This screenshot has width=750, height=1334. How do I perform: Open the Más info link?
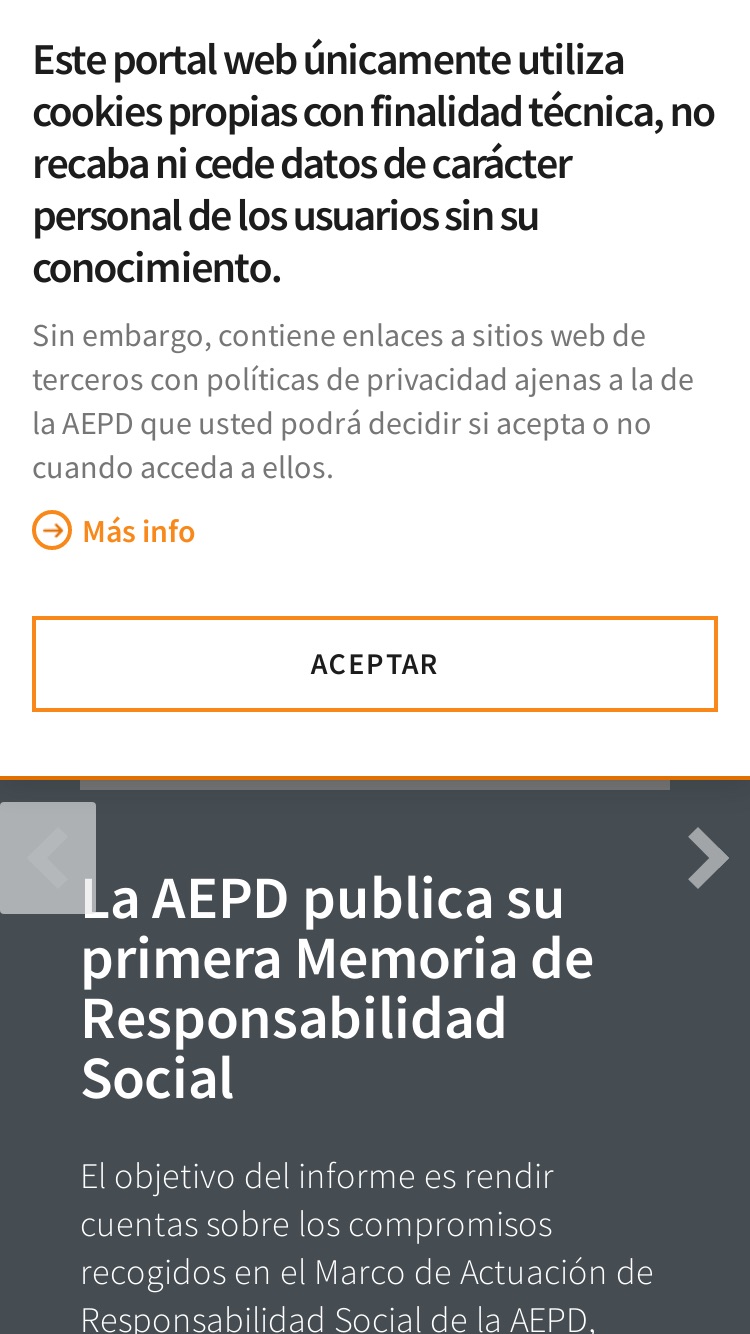[114, 530]
